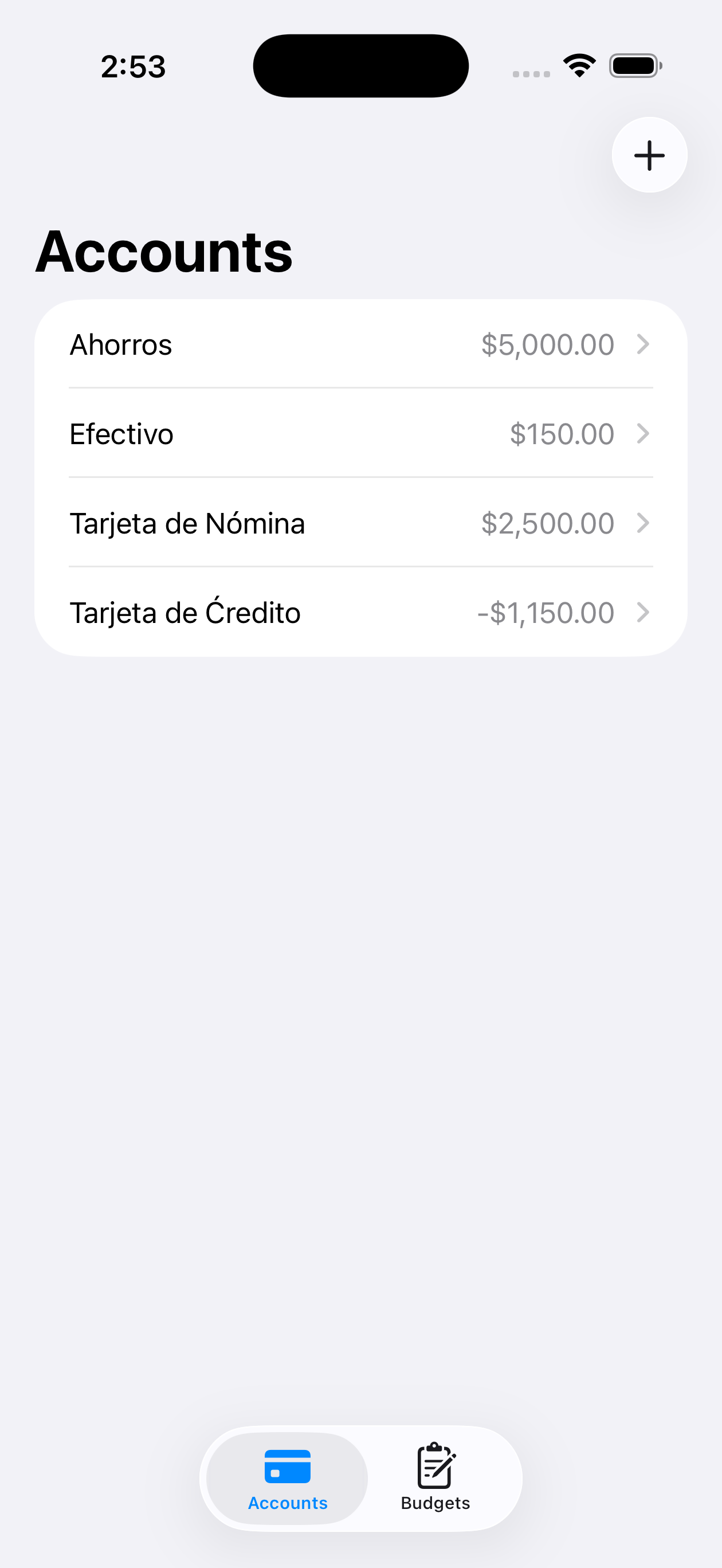722x1568 pixels.
Task: Add a new account with the plus button
Action: [649, 155]
